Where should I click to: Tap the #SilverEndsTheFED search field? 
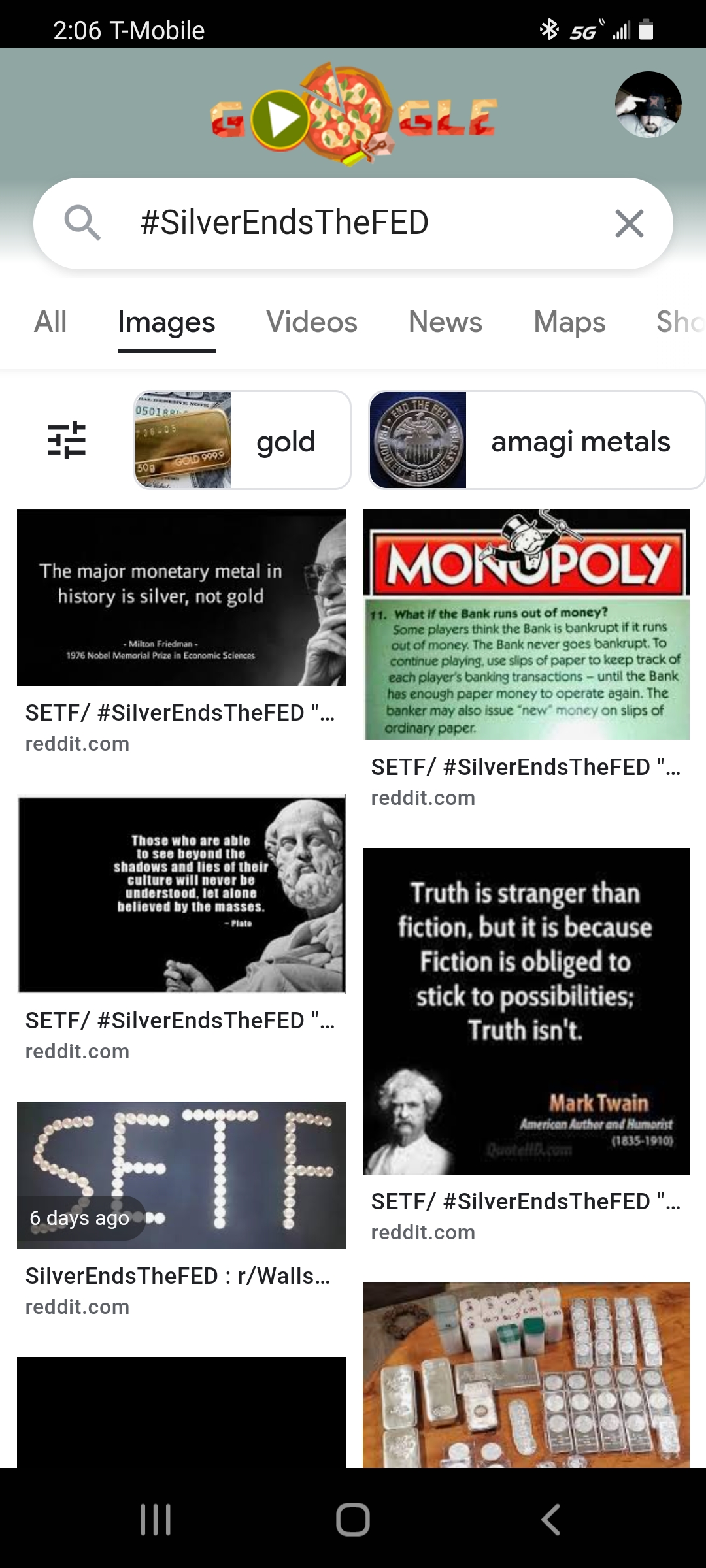[353, 223]
